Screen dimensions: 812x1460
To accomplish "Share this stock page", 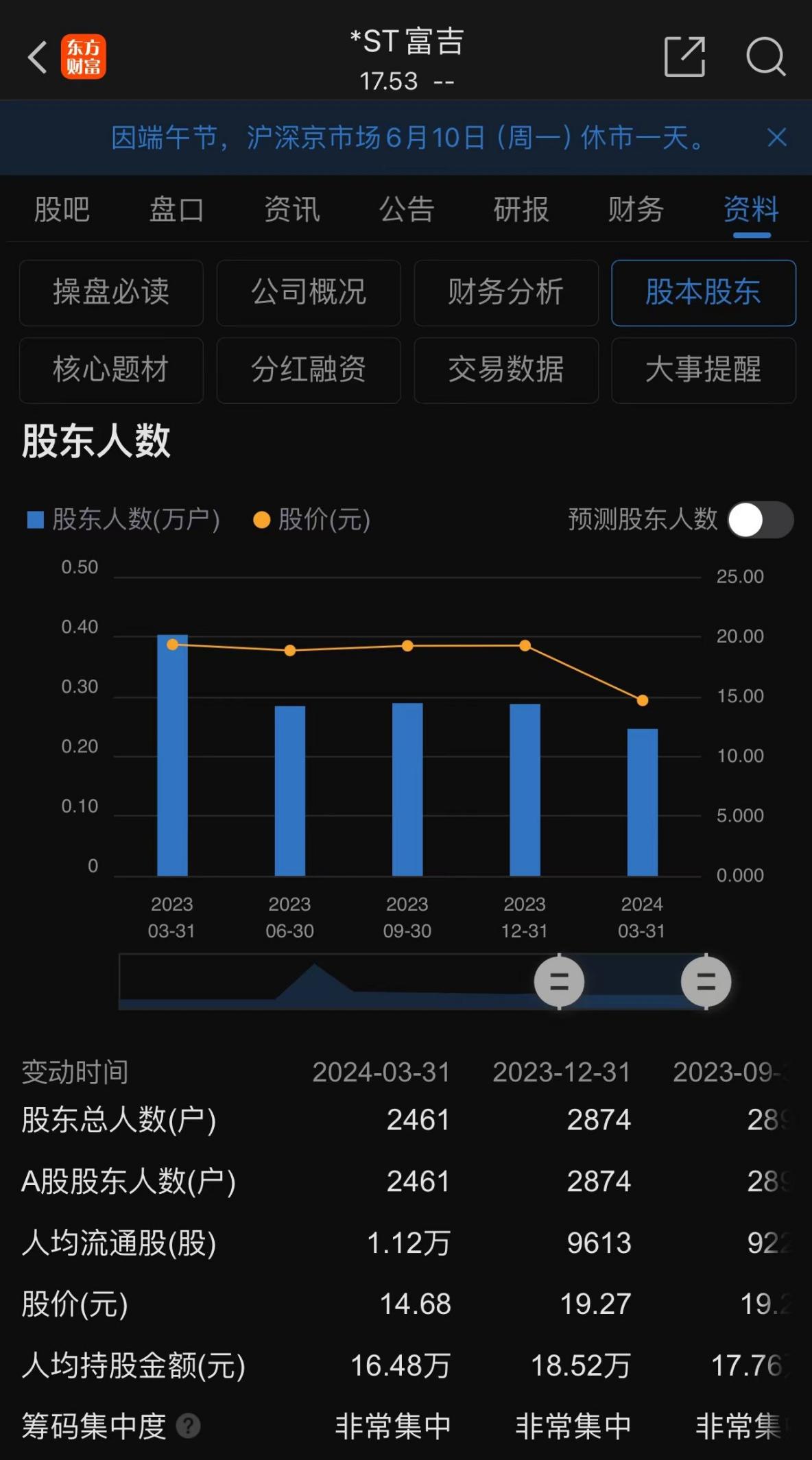I will click(x=684, y=57).
